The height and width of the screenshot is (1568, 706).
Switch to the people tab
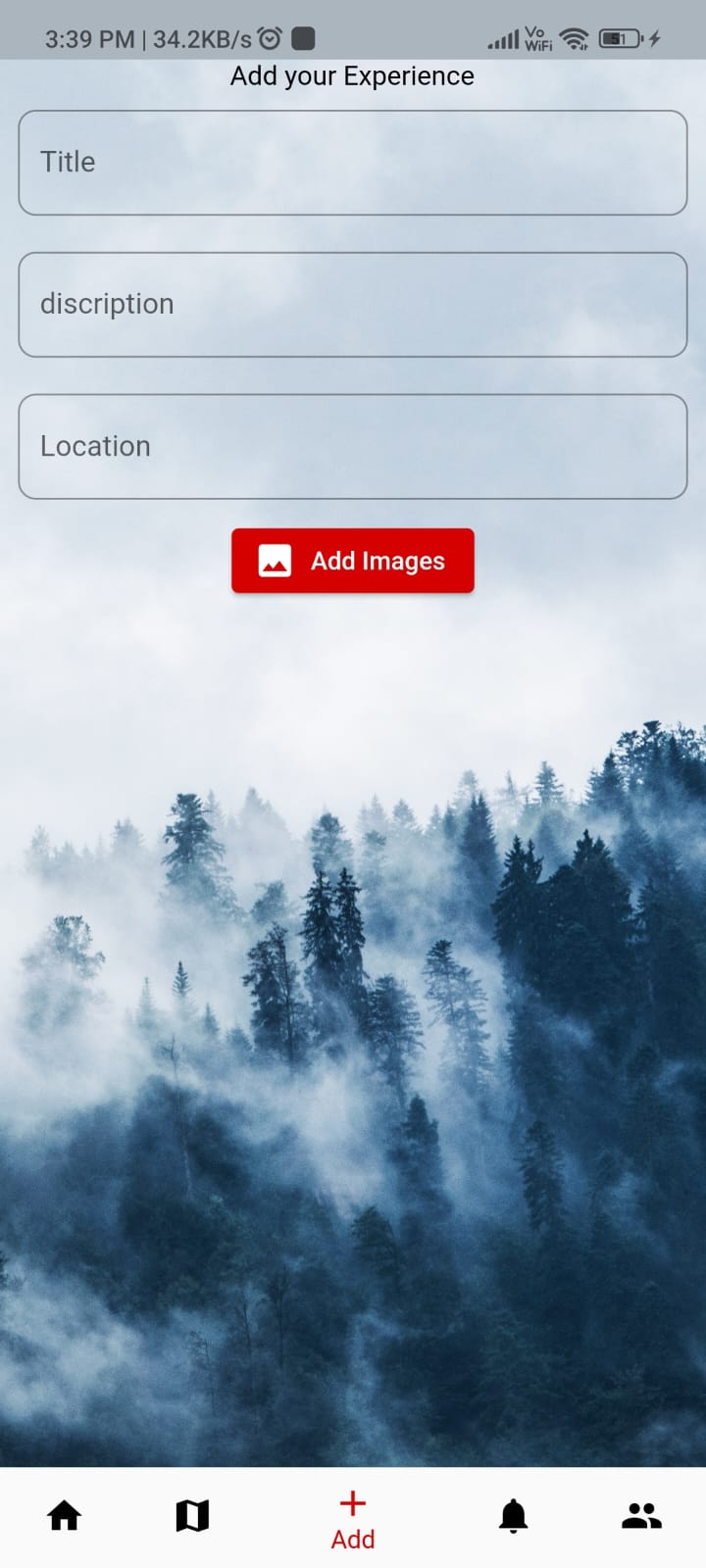641,1516
